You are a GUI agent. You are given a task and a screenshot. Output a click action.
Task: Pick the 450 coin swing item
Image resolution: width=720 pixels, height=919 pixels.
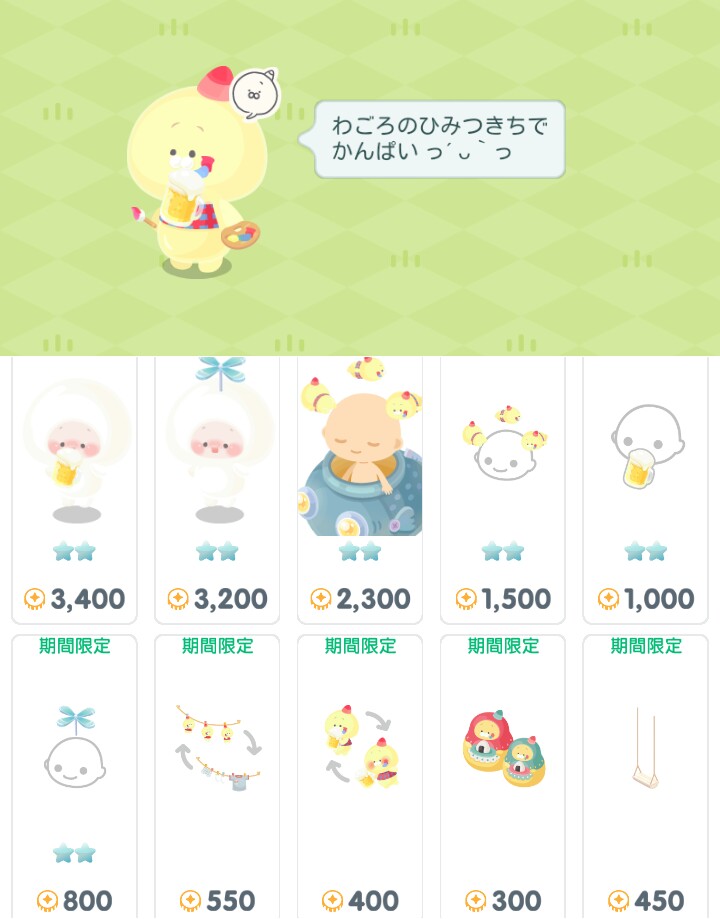(646, 777)
